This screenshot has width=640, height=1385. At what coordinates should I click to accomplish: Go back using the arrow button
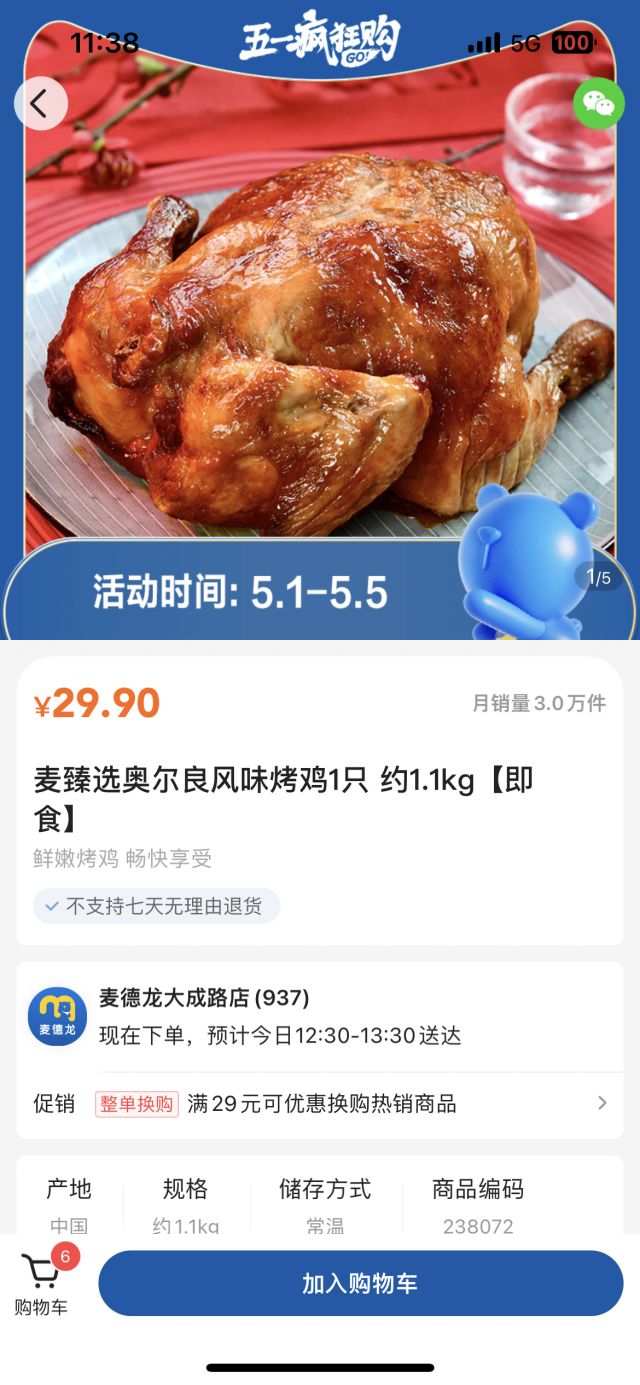coord(40,104)
